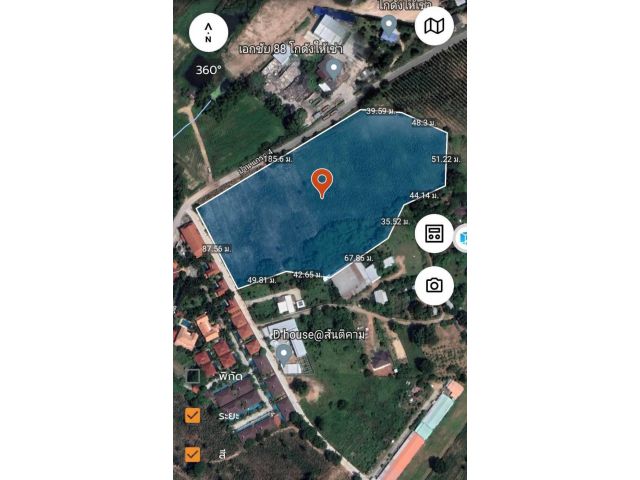Select the red pin on the parcel
This screenshot has width=640, height=480.
click(x=321, y=183)
